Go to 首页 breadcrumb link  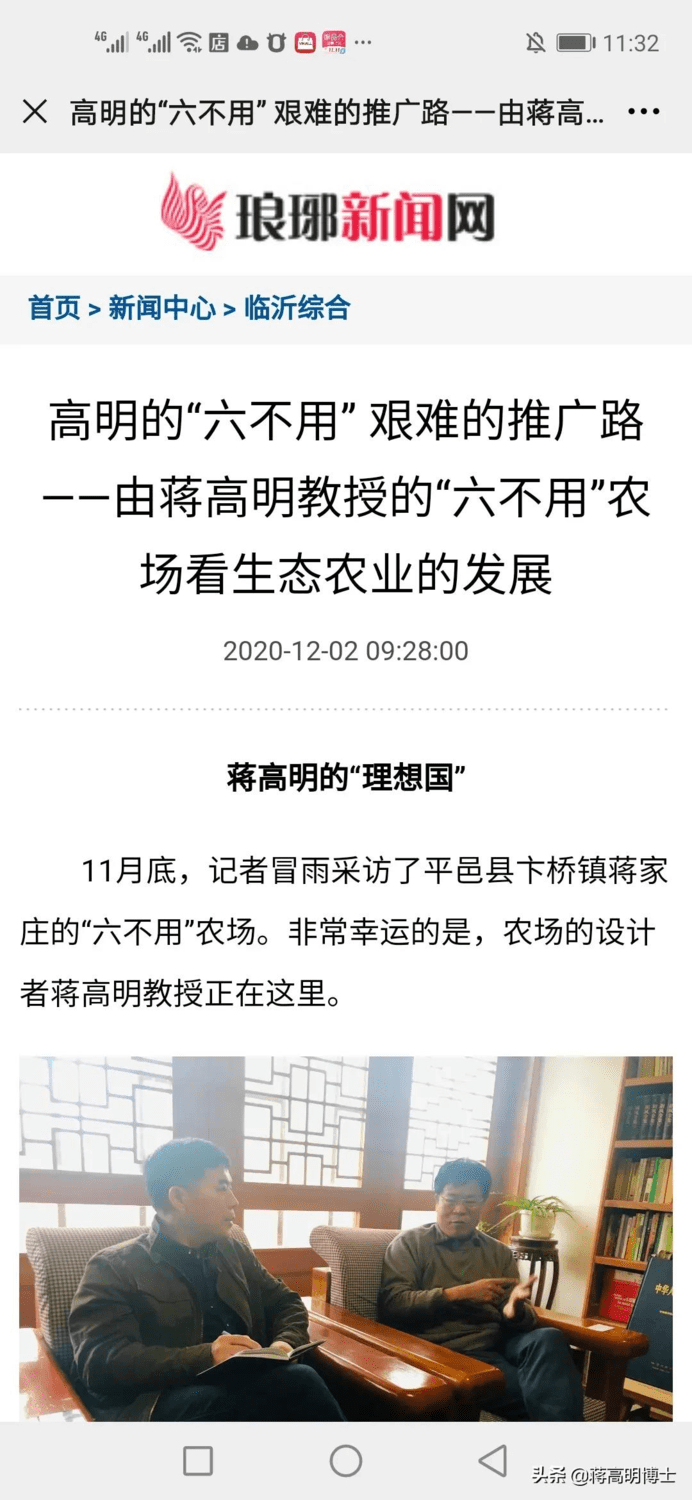[54, 308]
